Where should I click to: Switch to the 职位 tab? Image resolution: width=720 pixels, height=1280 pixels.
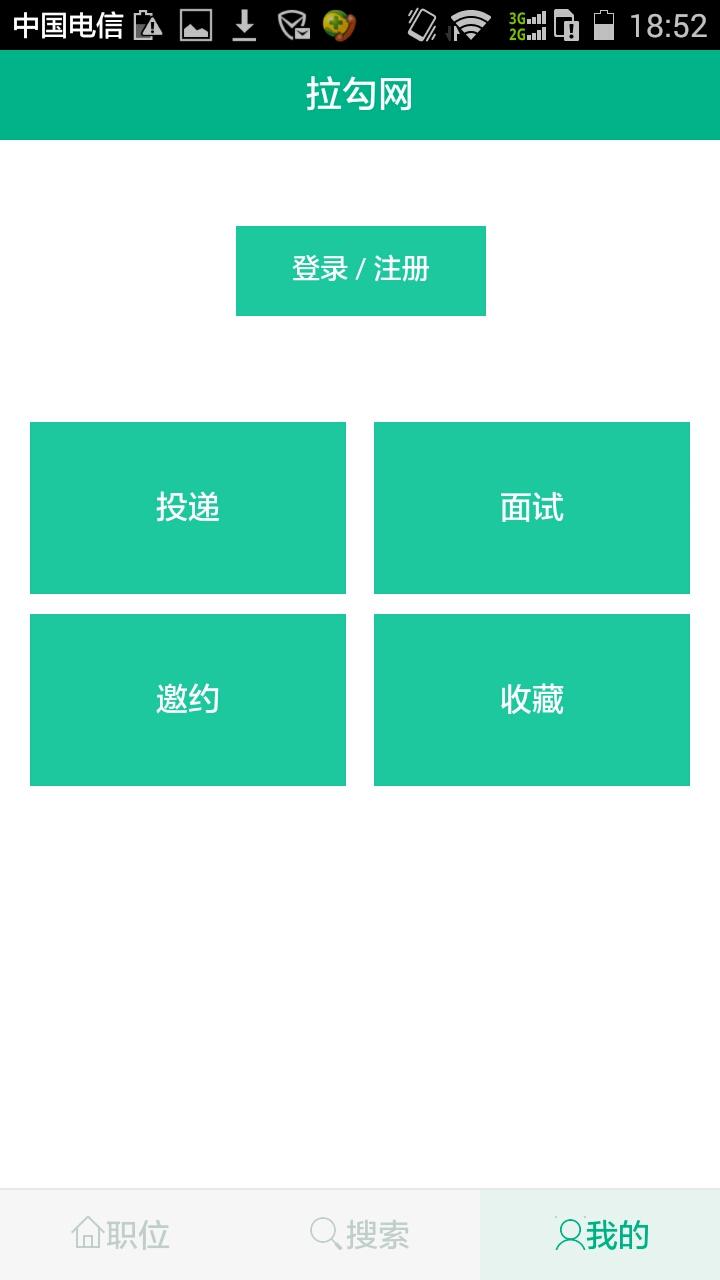(x=120, y=1235)
